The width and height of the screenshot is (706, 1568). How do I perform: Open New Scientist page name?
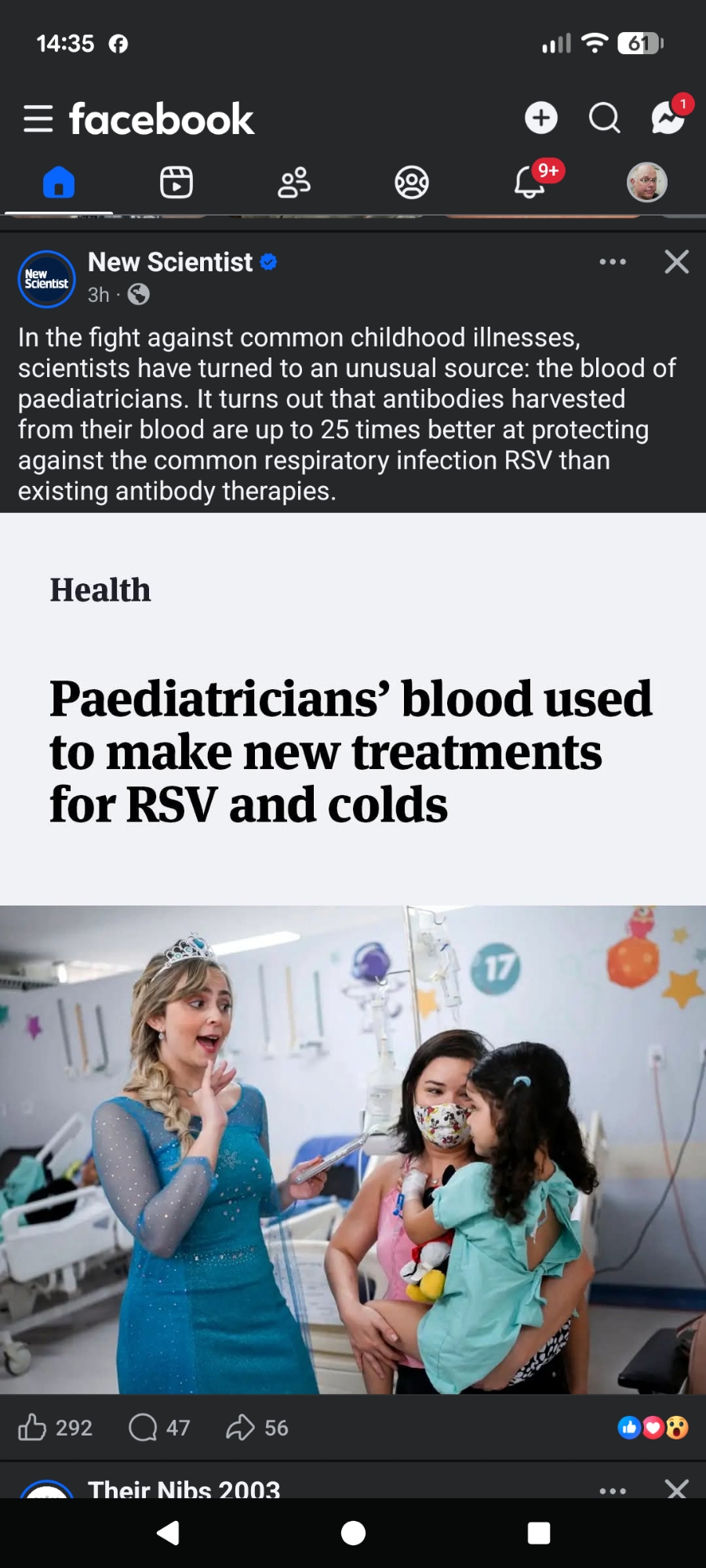click(x=170, y=262)
